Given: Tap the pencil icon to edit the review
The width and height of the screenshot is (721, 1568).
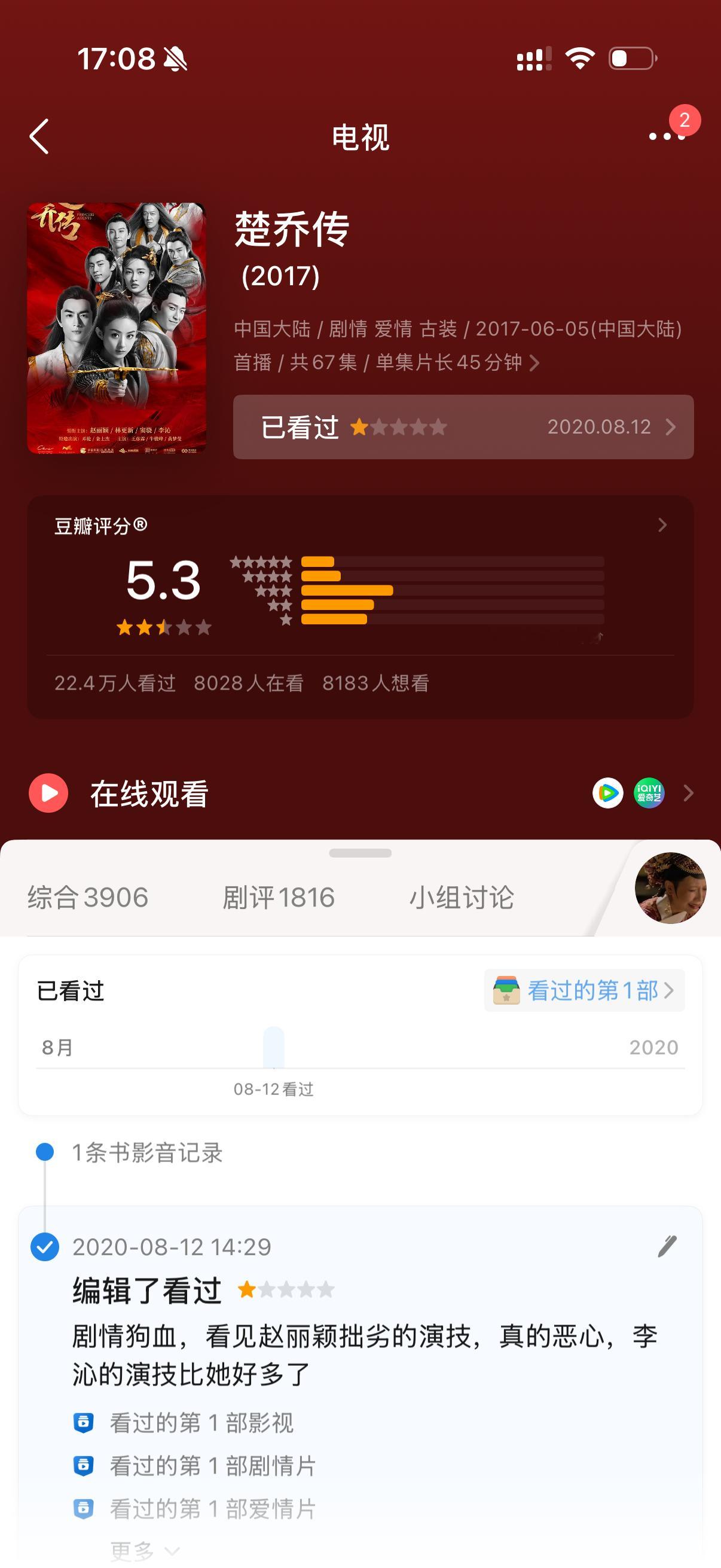Looking at the screenshot, I should [665, 1246].
